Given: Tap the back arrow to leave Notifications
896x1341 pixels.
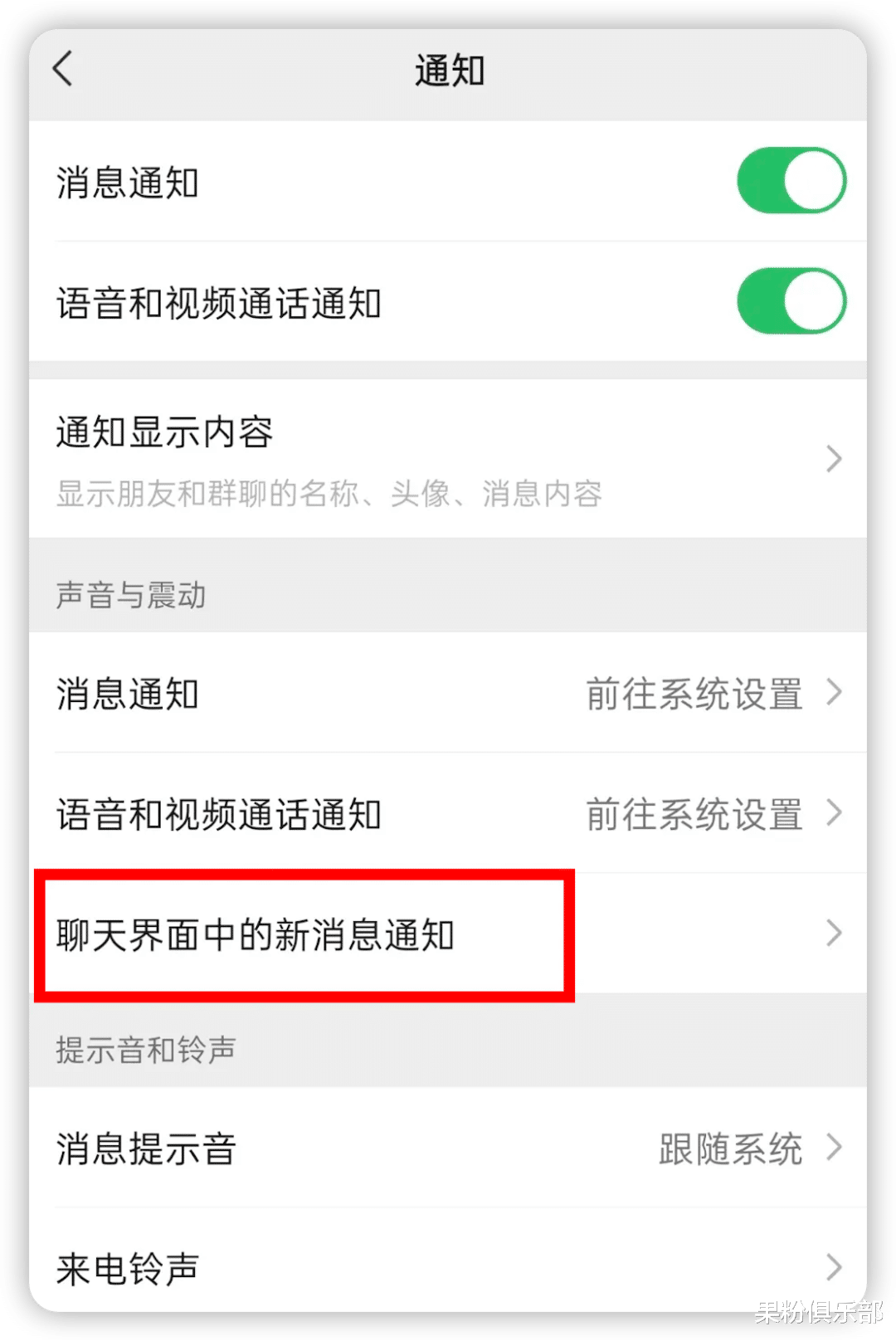Looking at the screenshot, I should pyautogui.click(x=65, y=70).
